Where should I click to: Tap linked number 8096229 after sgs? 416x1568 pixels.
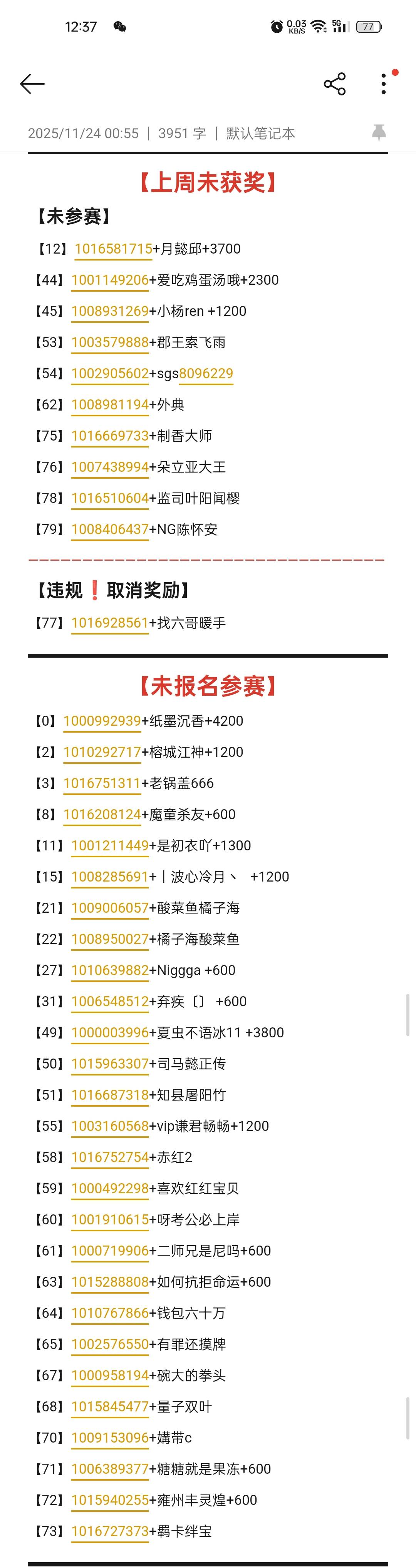[206, 374]
